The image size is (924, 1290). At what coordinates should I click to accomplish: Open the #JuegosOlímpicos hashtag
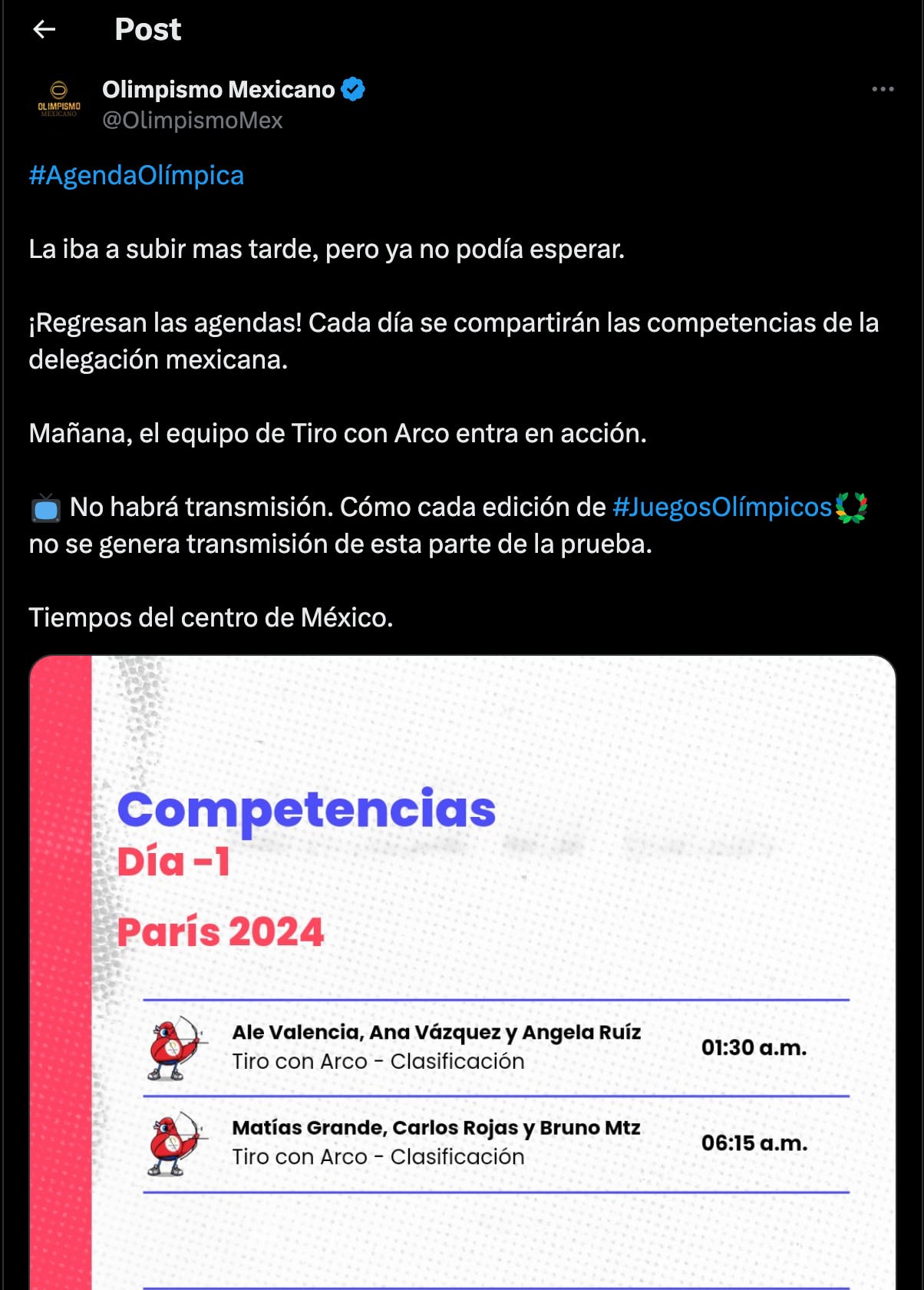[x=721, y=507]
